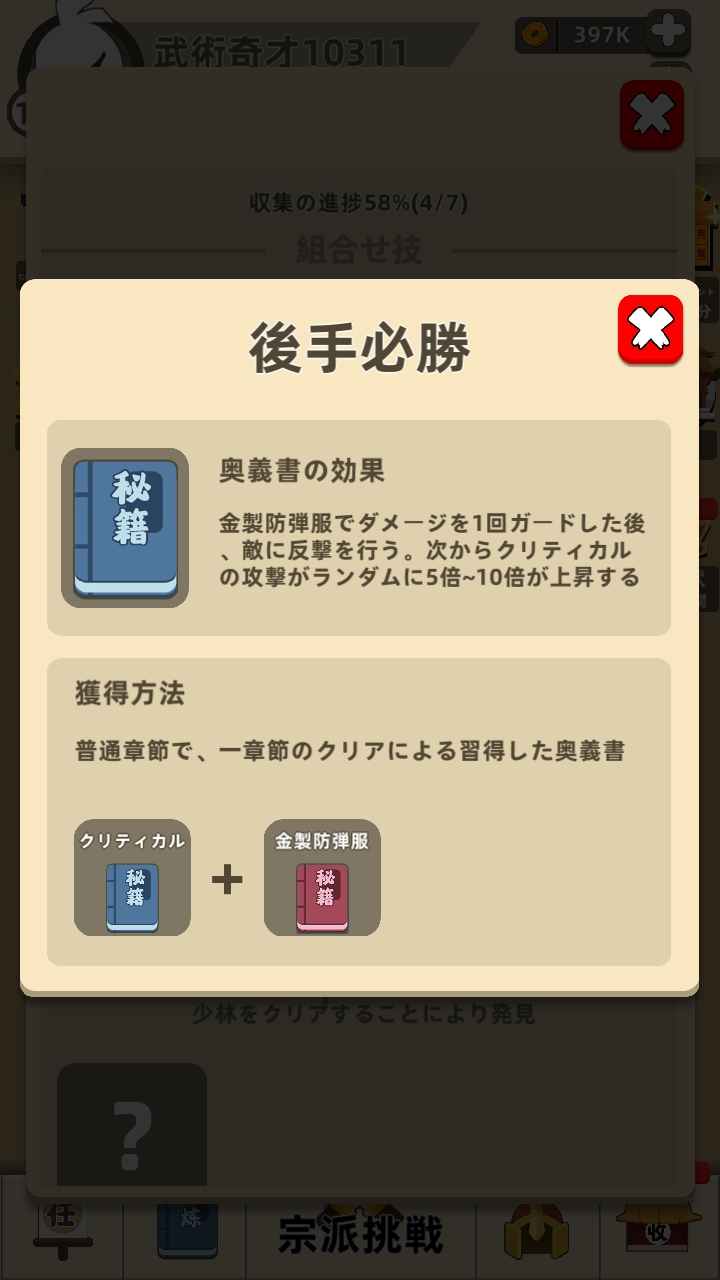Add more coins with the plus button
Image resolution: width=720 pixels, height=1280 pixels.
[x=668, y=34]
